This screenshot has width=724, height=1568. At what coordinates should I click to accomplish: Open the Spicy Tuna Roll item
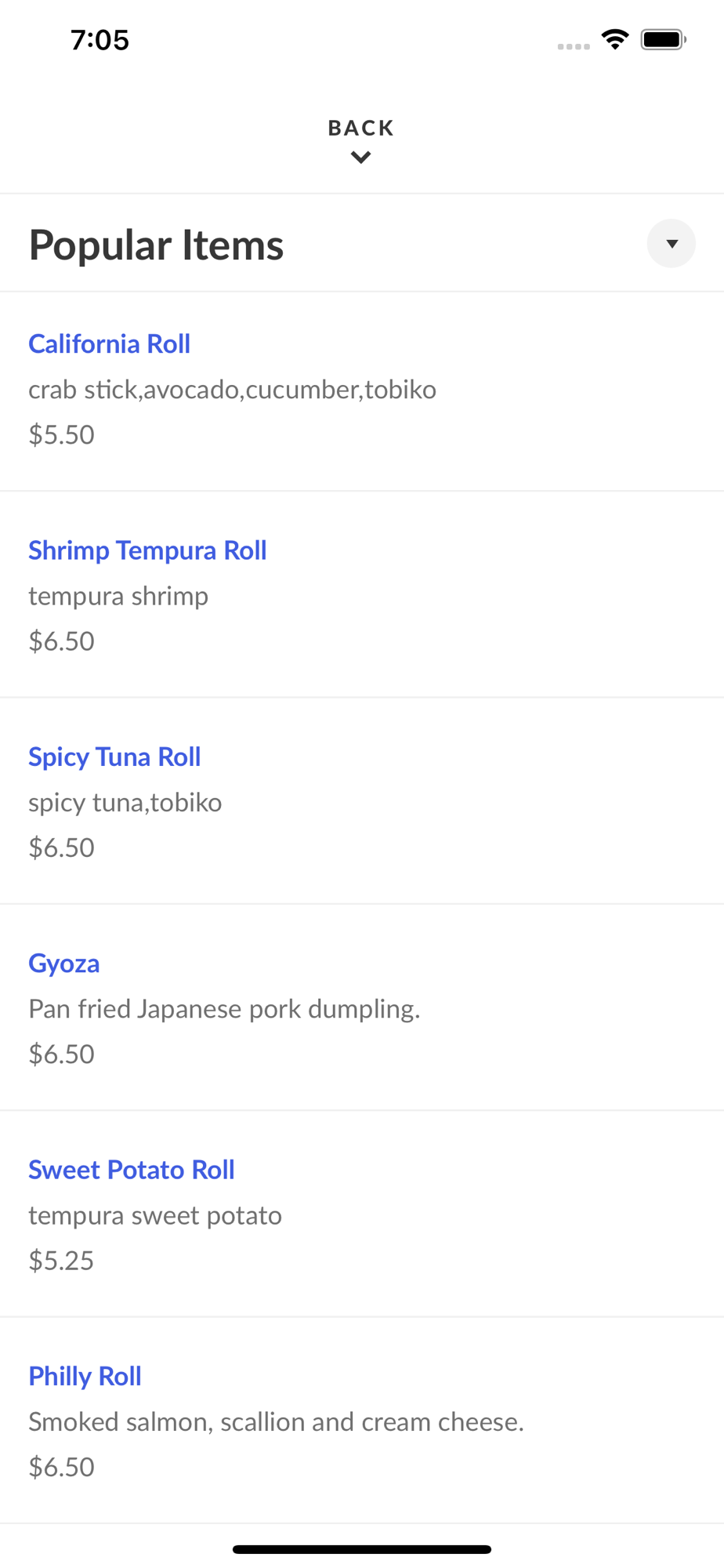click(362, 801)
